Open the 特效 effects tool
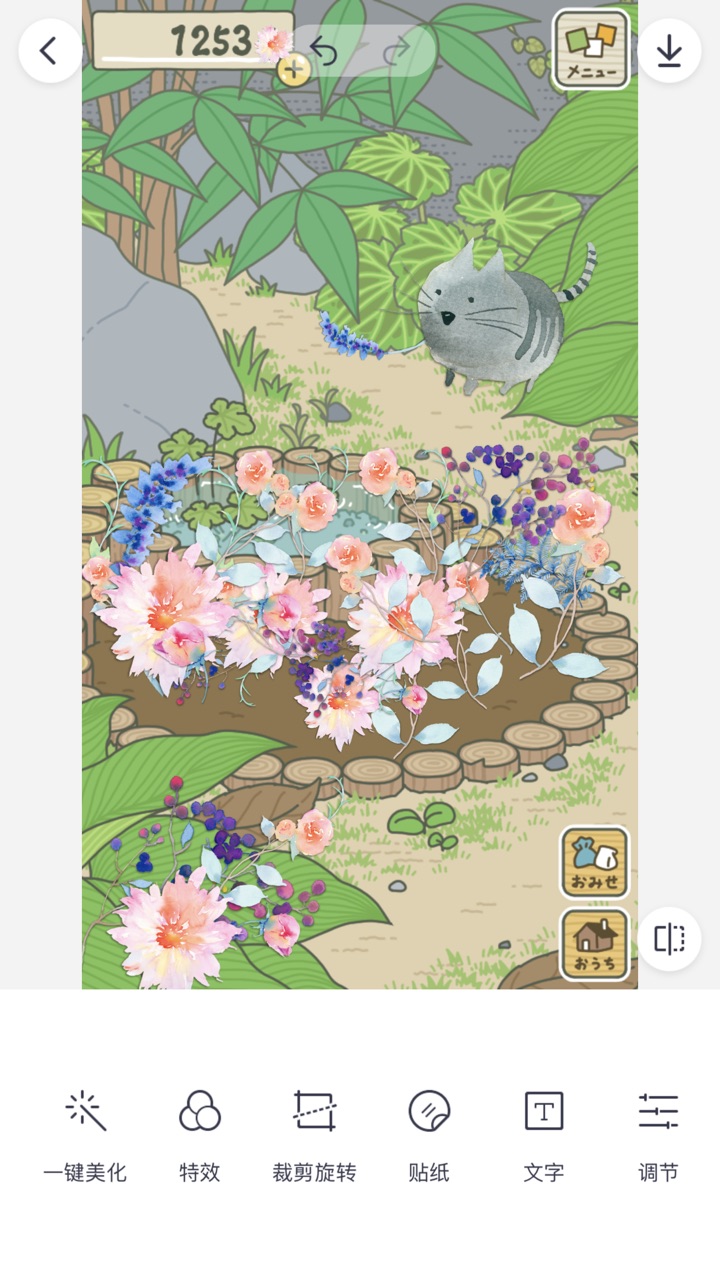The height and width of the screenshot is (1280, 720). [x=200, y=1135]
